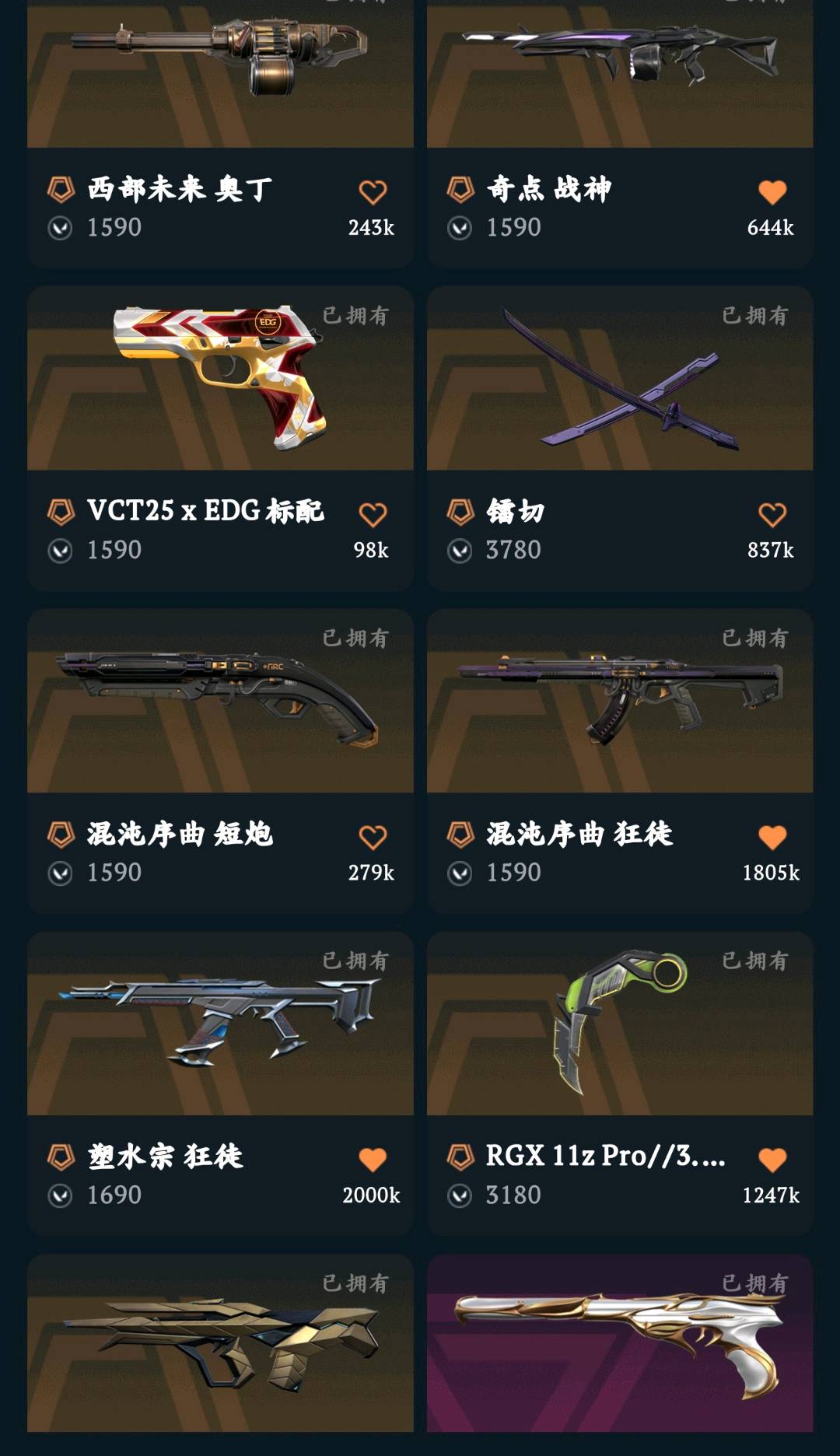This screenshot has width=840, height=1456.
Task: Unlike the 奇点 战神 skin
Action: (772, 192)
